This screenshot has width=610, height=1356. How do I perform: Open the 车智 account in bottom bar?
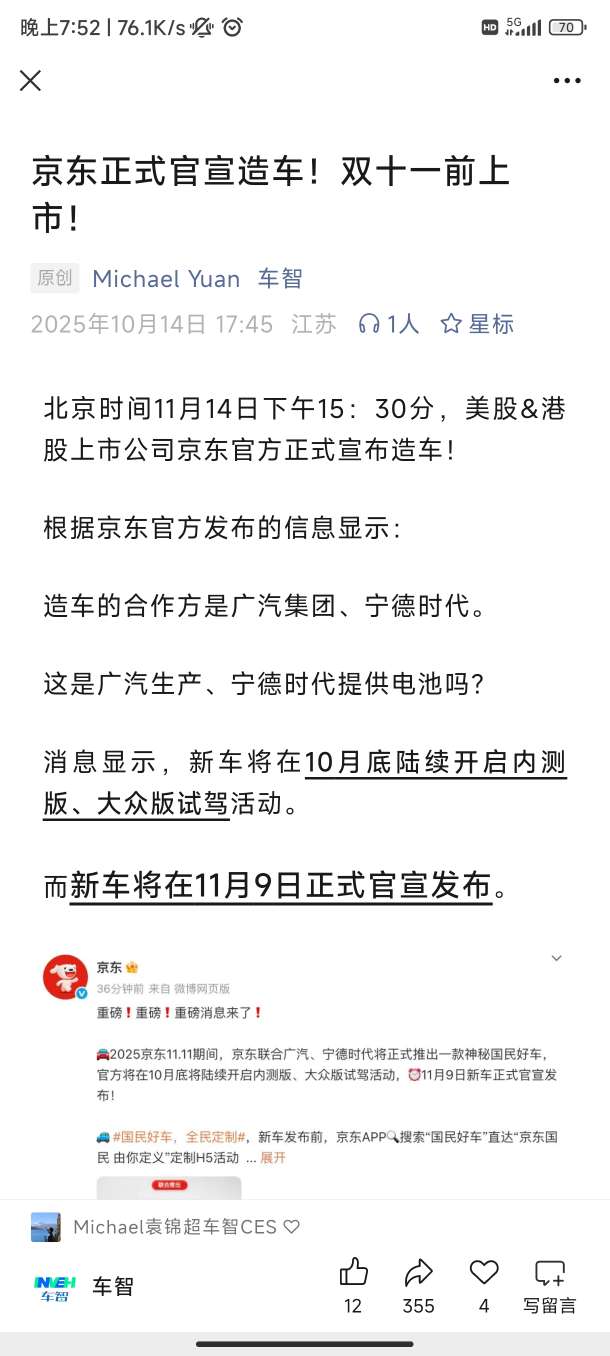pyautogui.click(x=84, y=1287)
